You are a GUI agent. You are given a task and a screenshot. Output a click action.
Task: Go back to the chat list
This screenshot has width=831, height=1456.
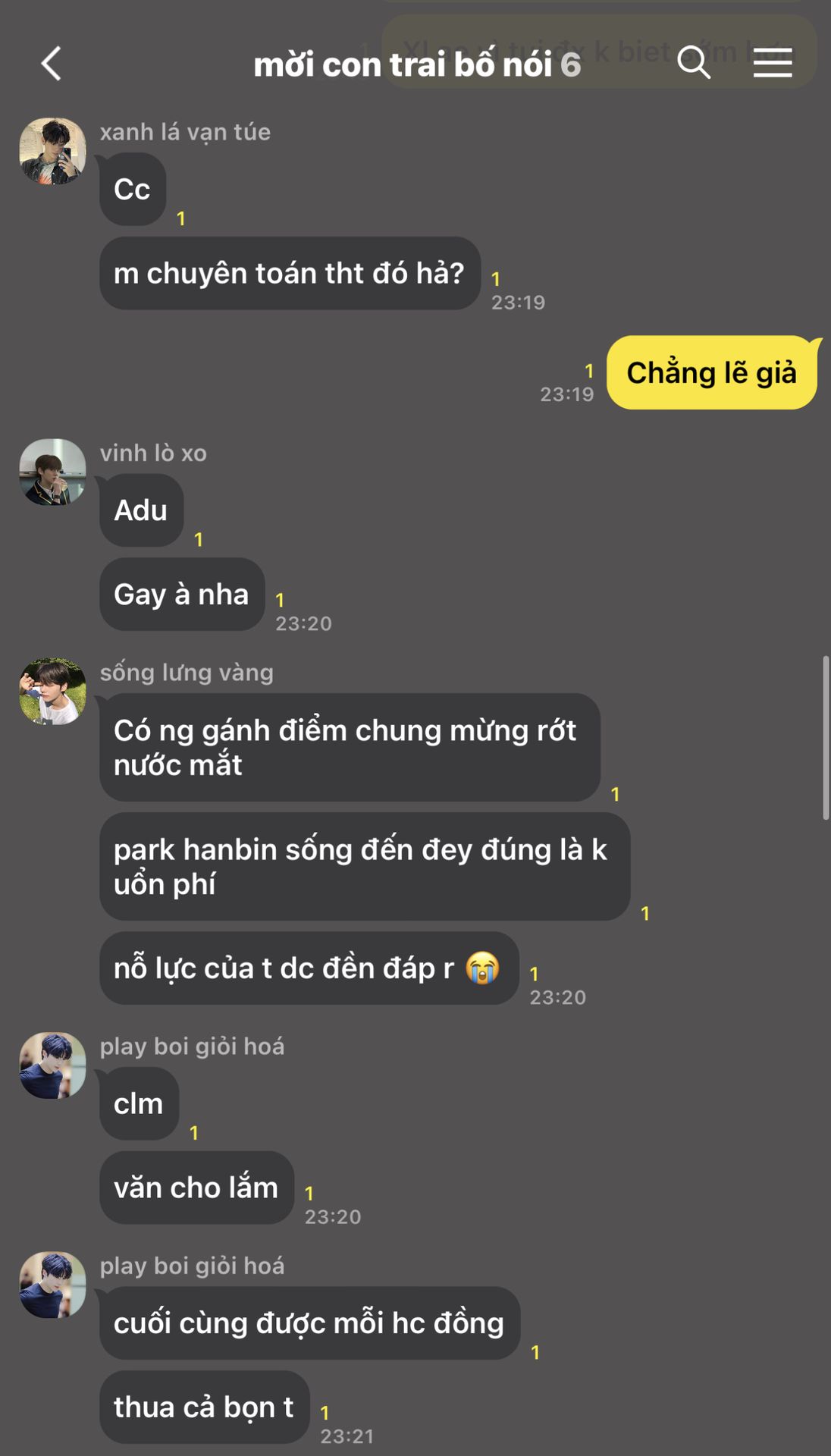coord(51,64)
